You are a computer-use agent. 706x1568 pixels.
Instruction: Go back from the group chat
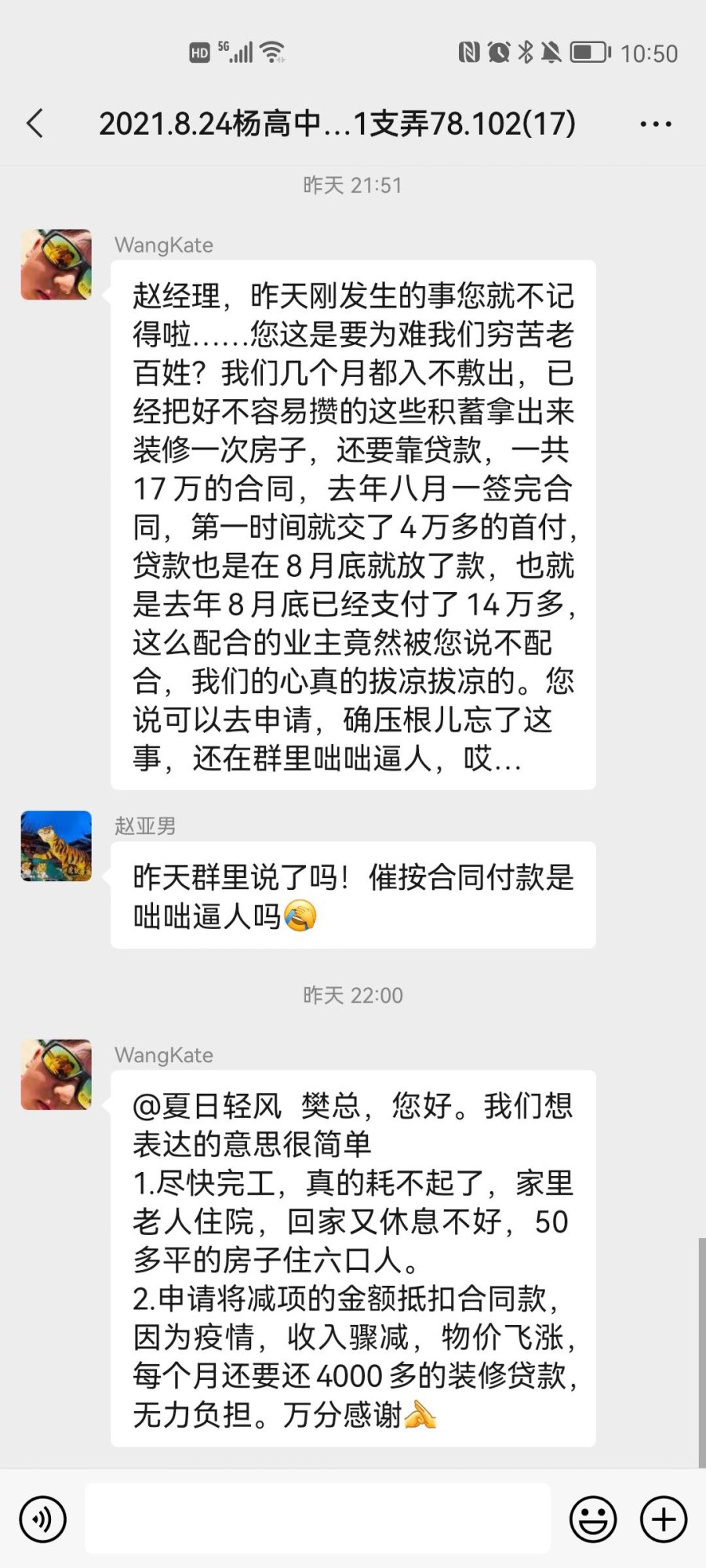35,124
